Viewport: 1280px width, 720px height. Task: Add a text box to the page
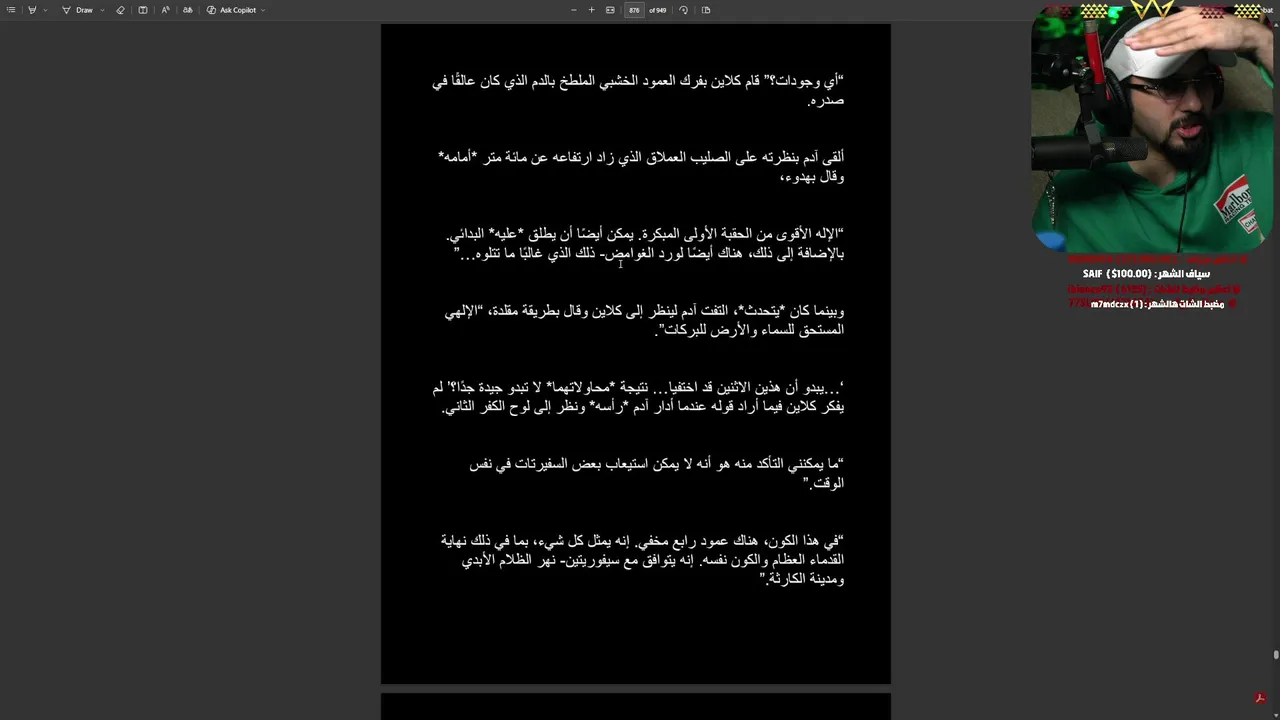143,10
